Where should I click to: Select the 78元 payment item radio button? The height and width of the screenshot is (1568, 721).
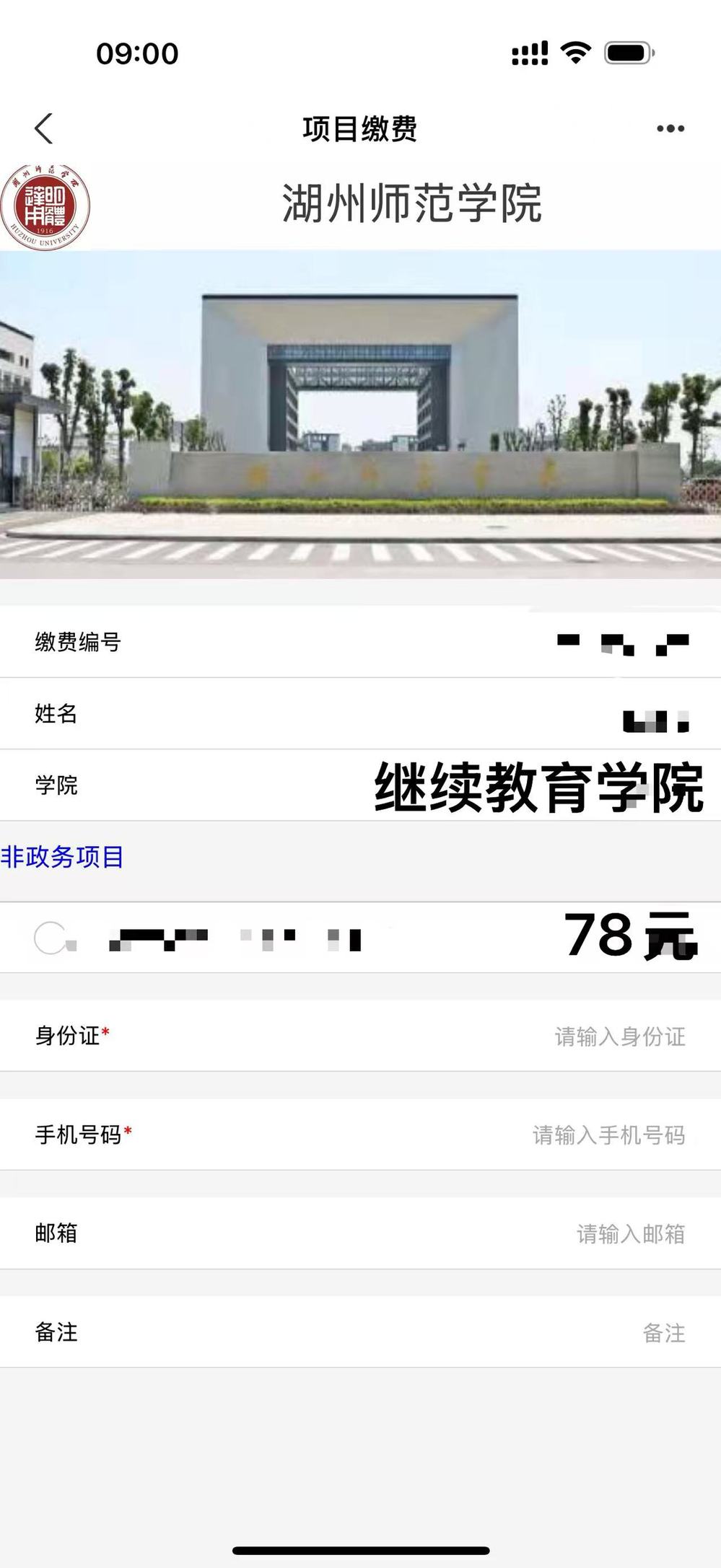pos(51,938)
